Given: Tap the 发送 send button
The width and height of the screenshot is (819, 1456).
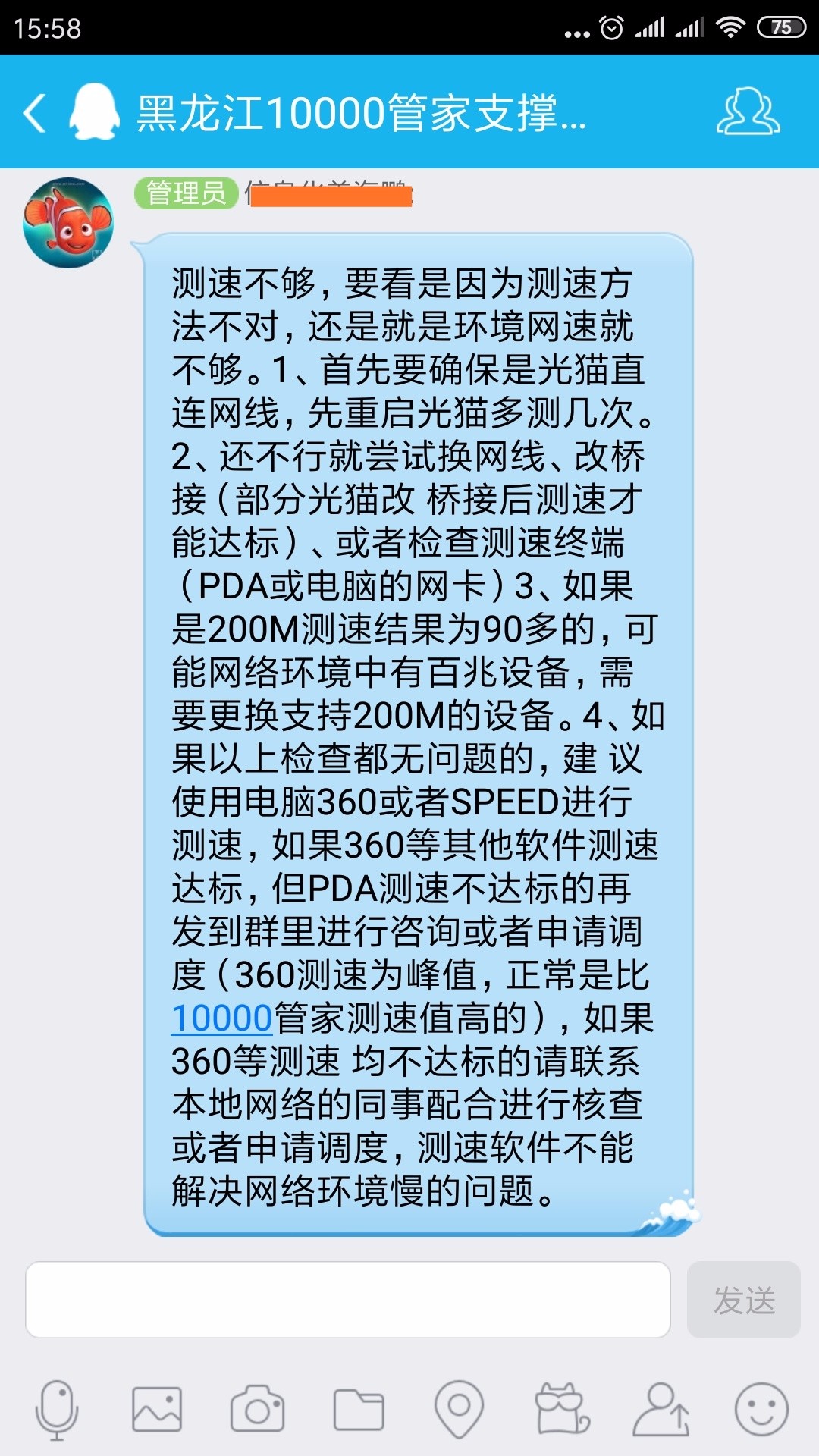Looking at the screenshot, I should coord(743,1300).
